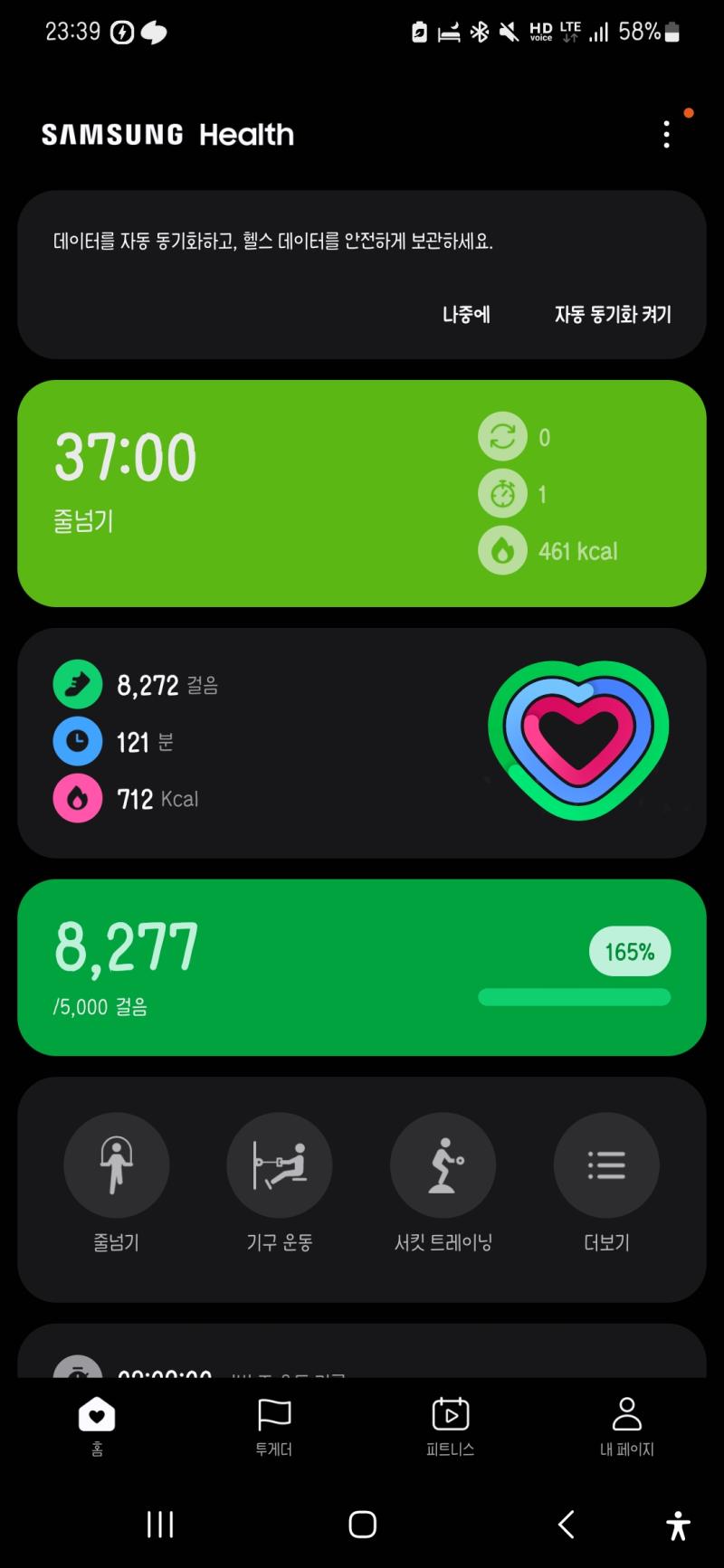
Task: Go back with the system back button
Action: tap(567, 1525)
